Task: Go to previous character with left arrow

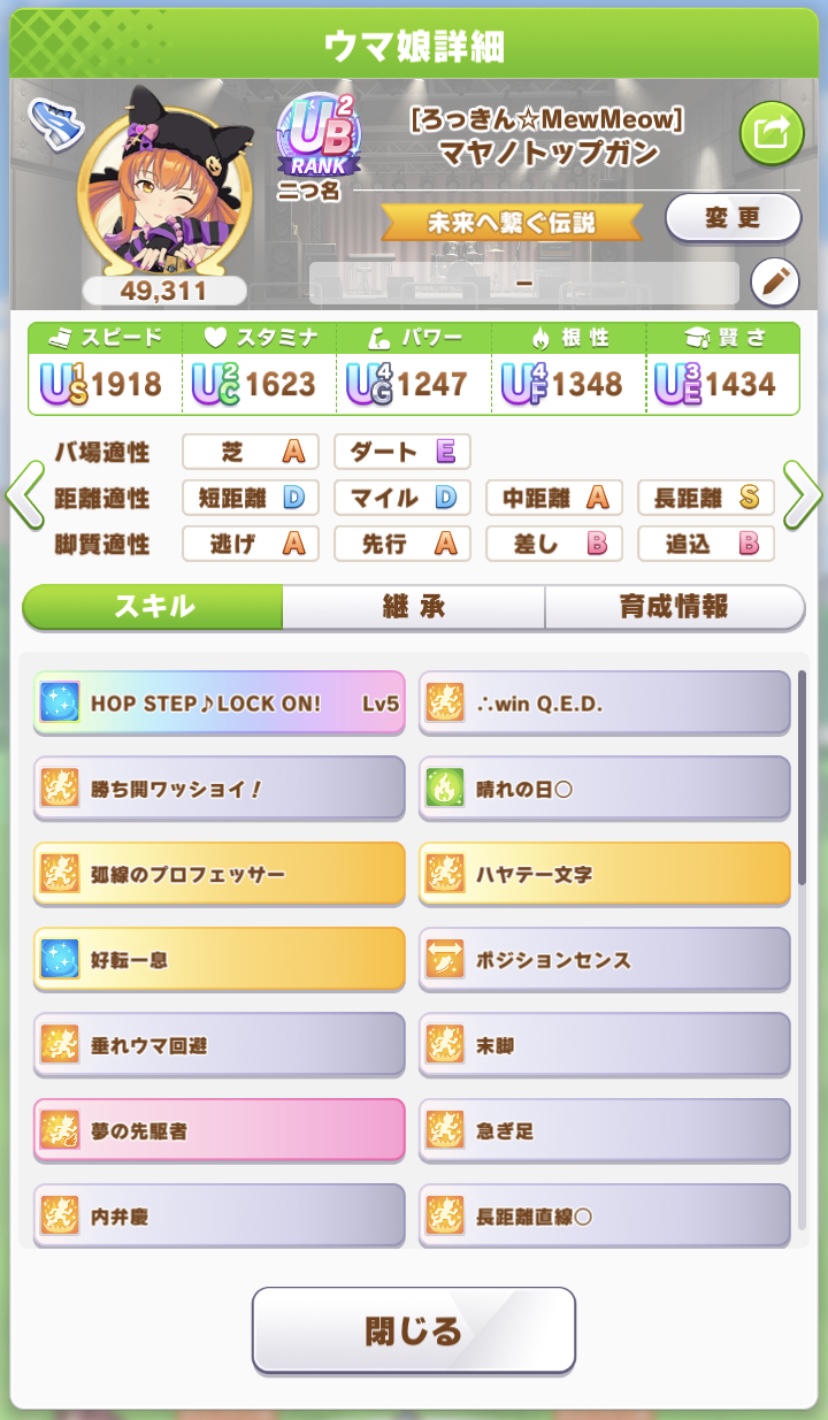Action: point(24,495)
